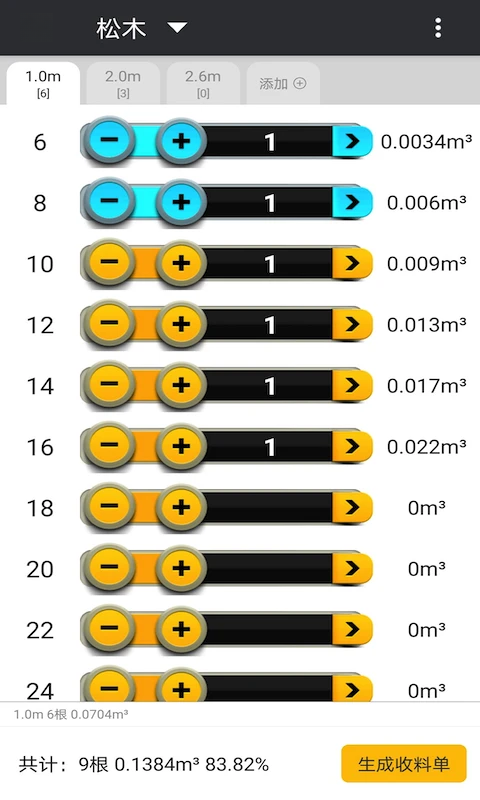
Task: Open the 松木 wood type dropdown
Action: coord(141,28)
